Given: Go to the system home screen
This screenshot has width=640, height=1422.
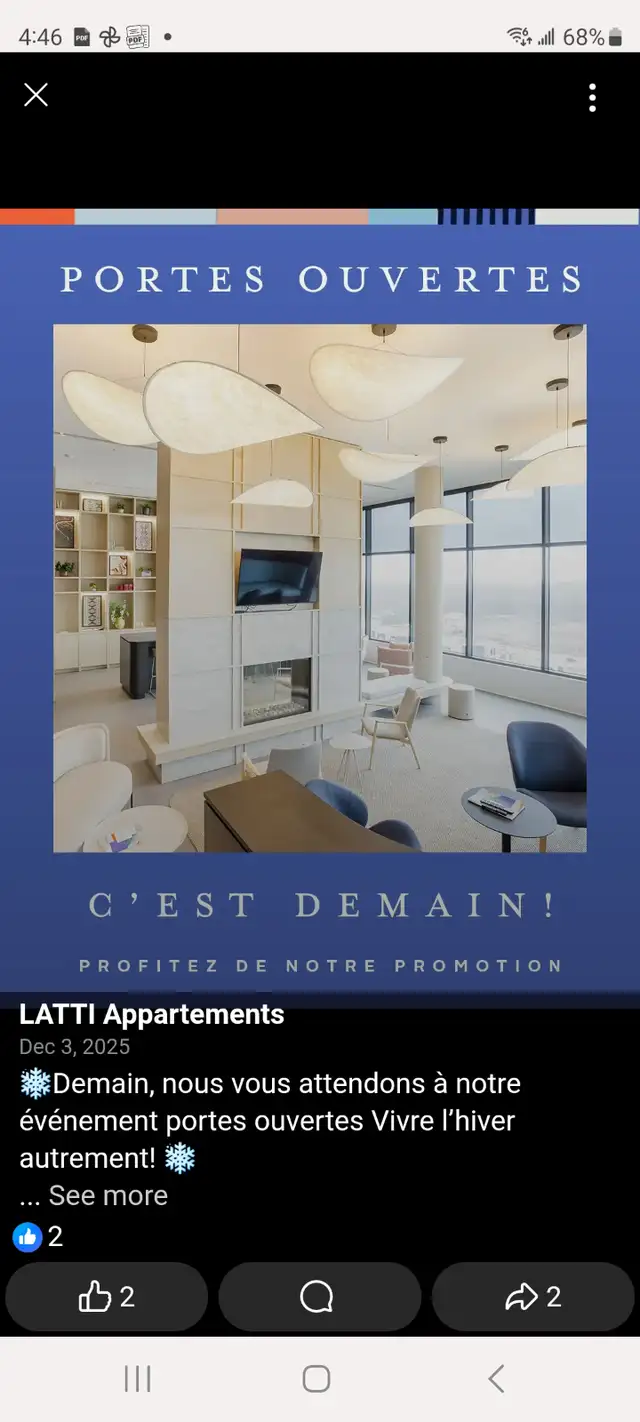Looking at the screenshot, I should tap(316, 1379).
